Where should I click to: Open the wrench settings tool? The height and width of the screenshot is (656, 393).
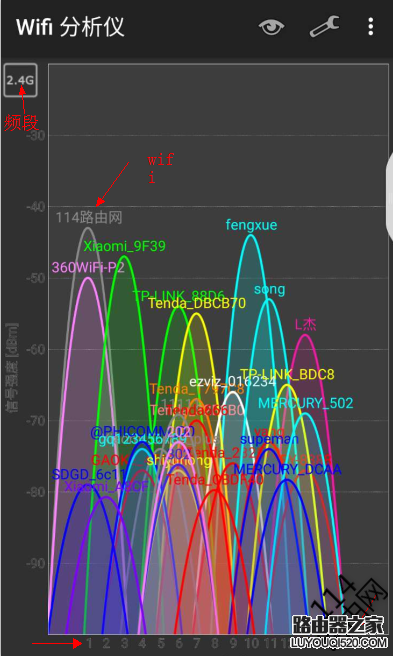[324, 26]
